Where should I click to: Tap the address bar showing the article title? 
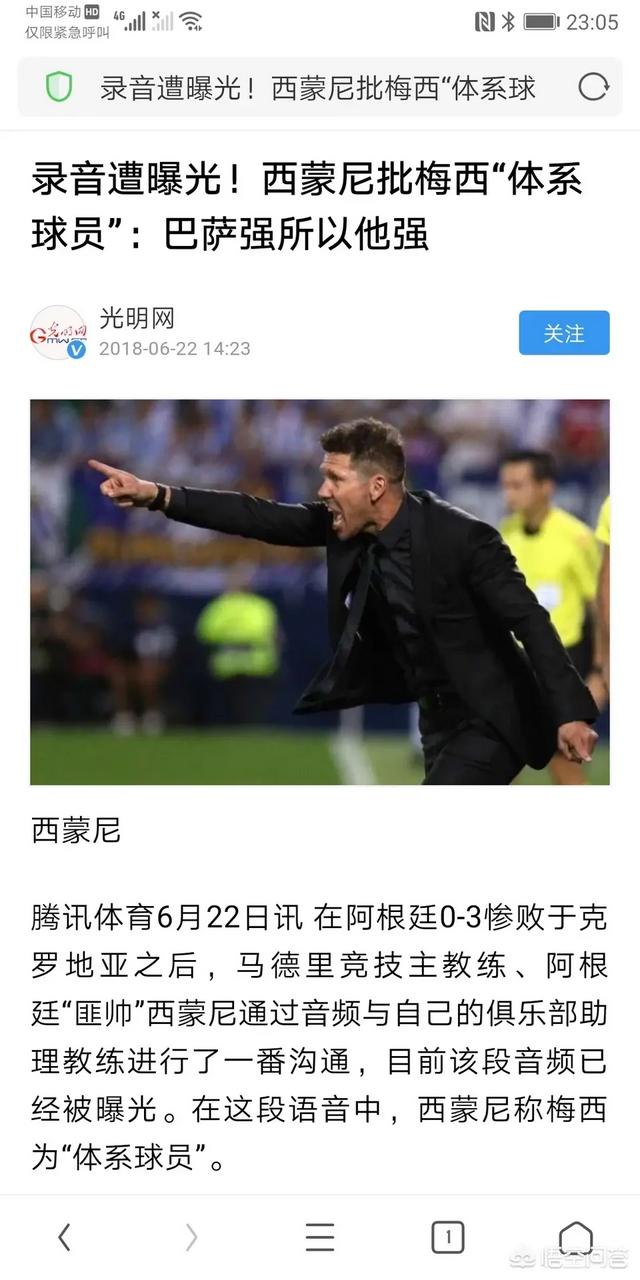pyautogui.click(x=318, y=87)
